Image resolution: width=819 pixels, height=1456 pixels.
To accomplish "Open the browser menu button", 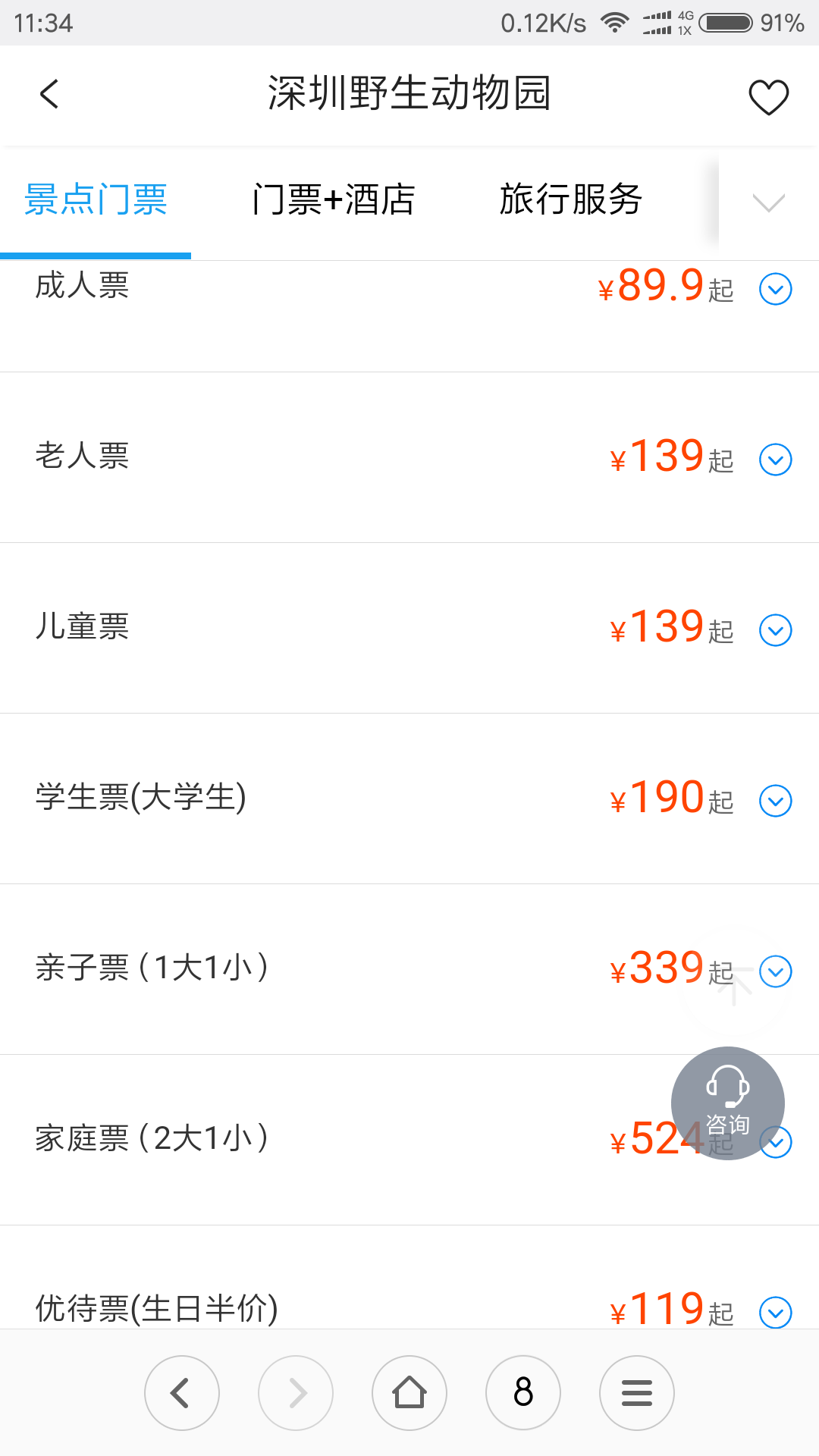I will coord(637,1393).
